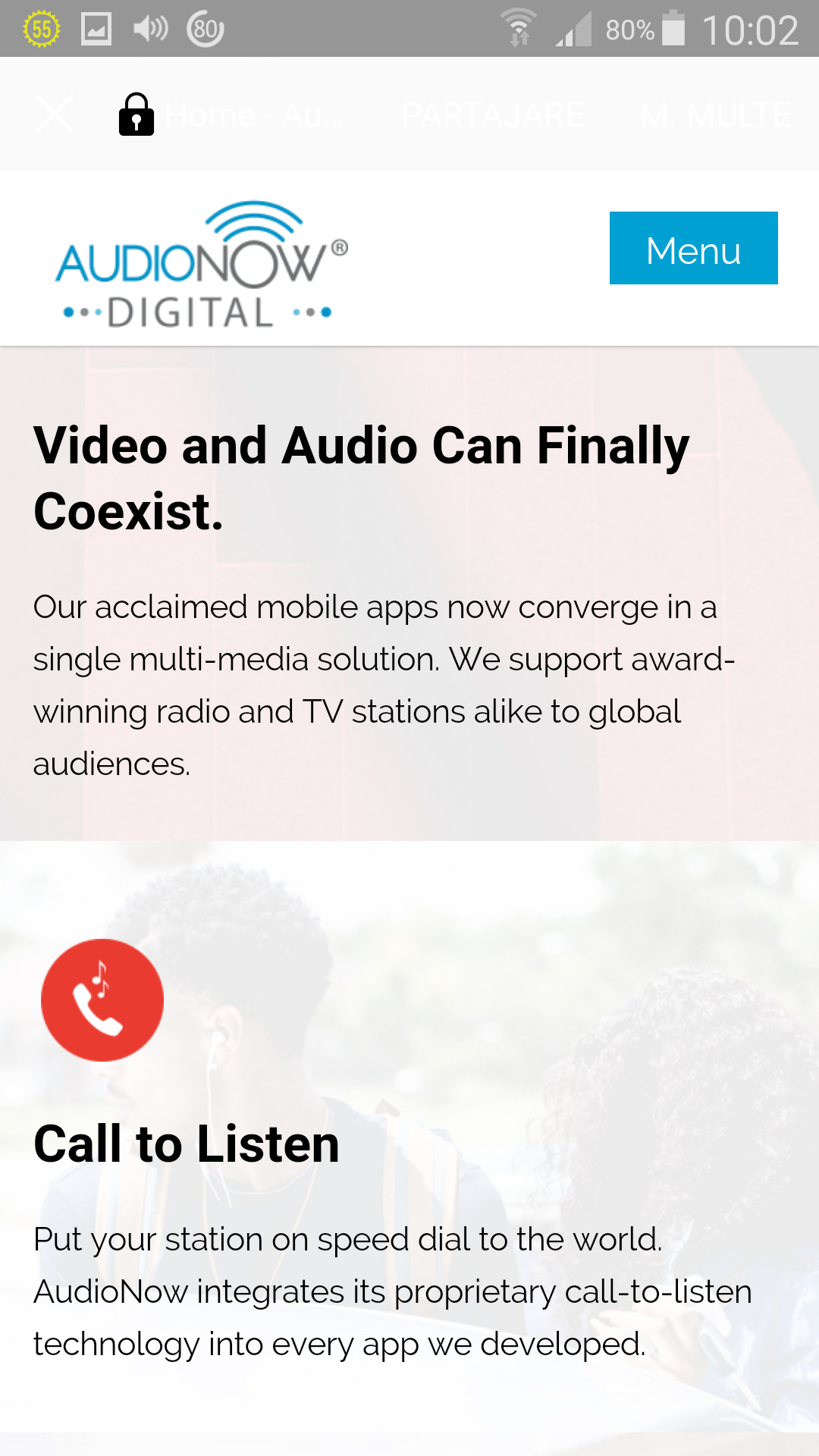Tap PARTAJARE to share the page
The width and height of the screenshot is (819, 1456).
click(493, 115)
